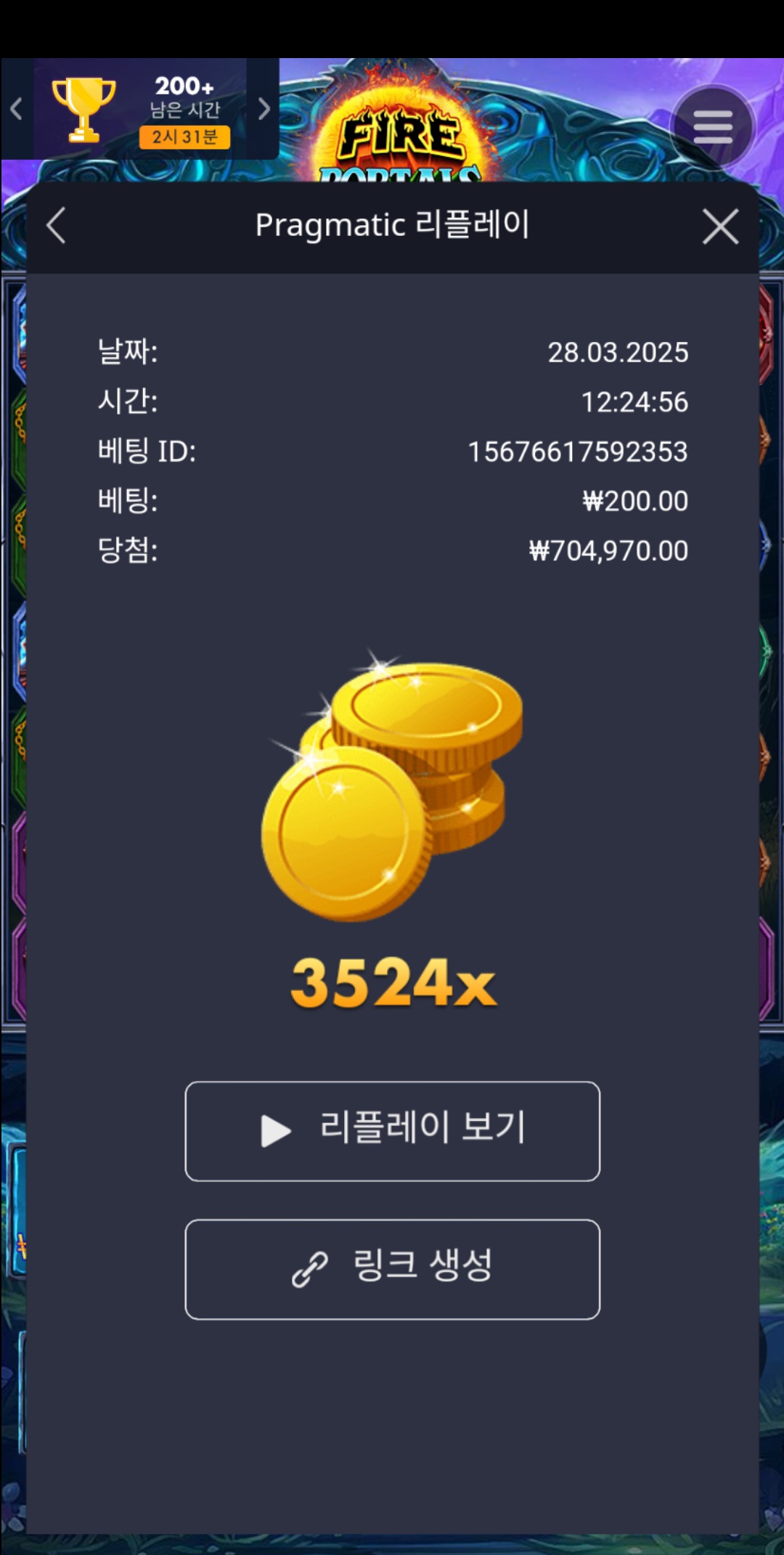Image resolution: width=784 pixels, height=1555 pixels.
Task: Show the previous tournament banner
Action: click(x=17, y=109)
